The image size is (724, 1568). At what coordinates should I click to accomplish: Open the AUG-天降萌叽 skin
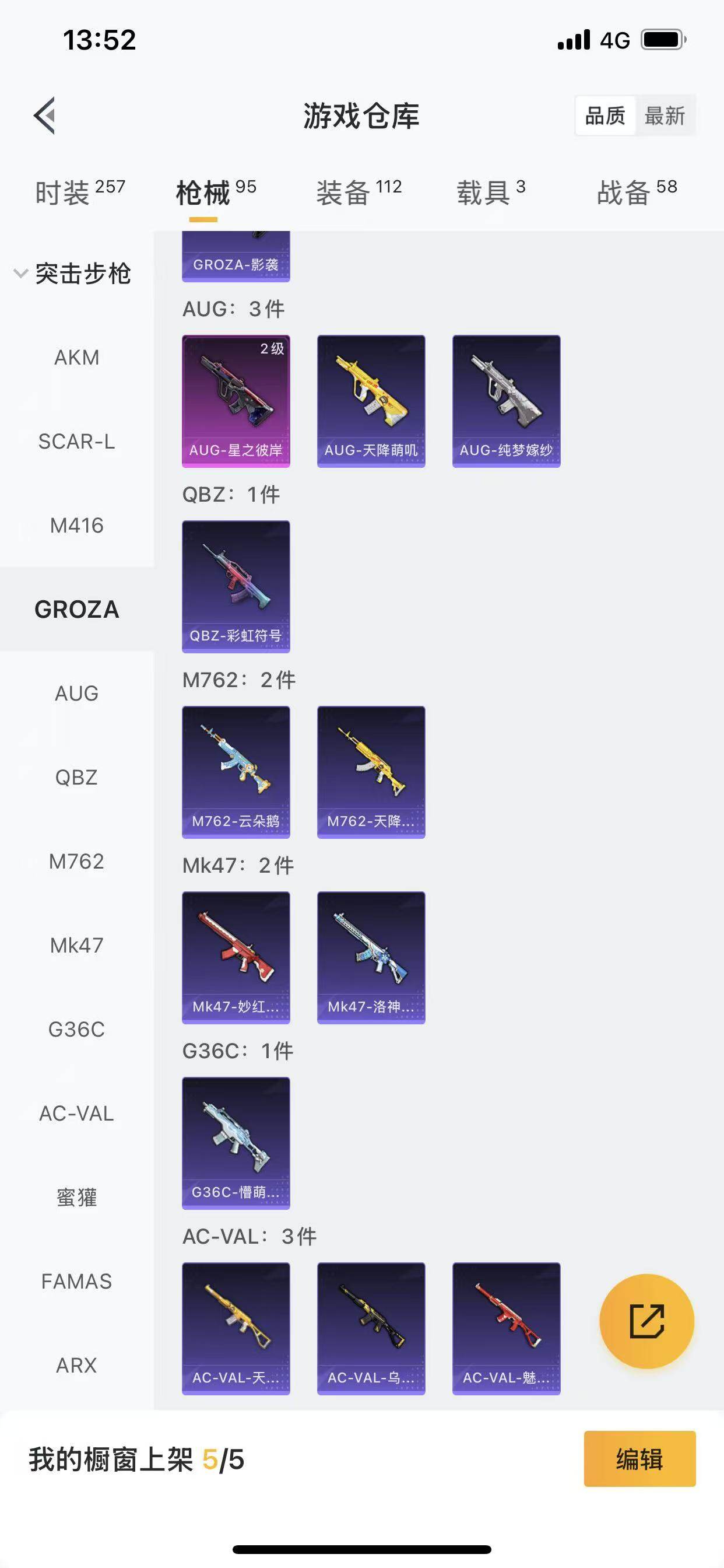pos(371,401)
